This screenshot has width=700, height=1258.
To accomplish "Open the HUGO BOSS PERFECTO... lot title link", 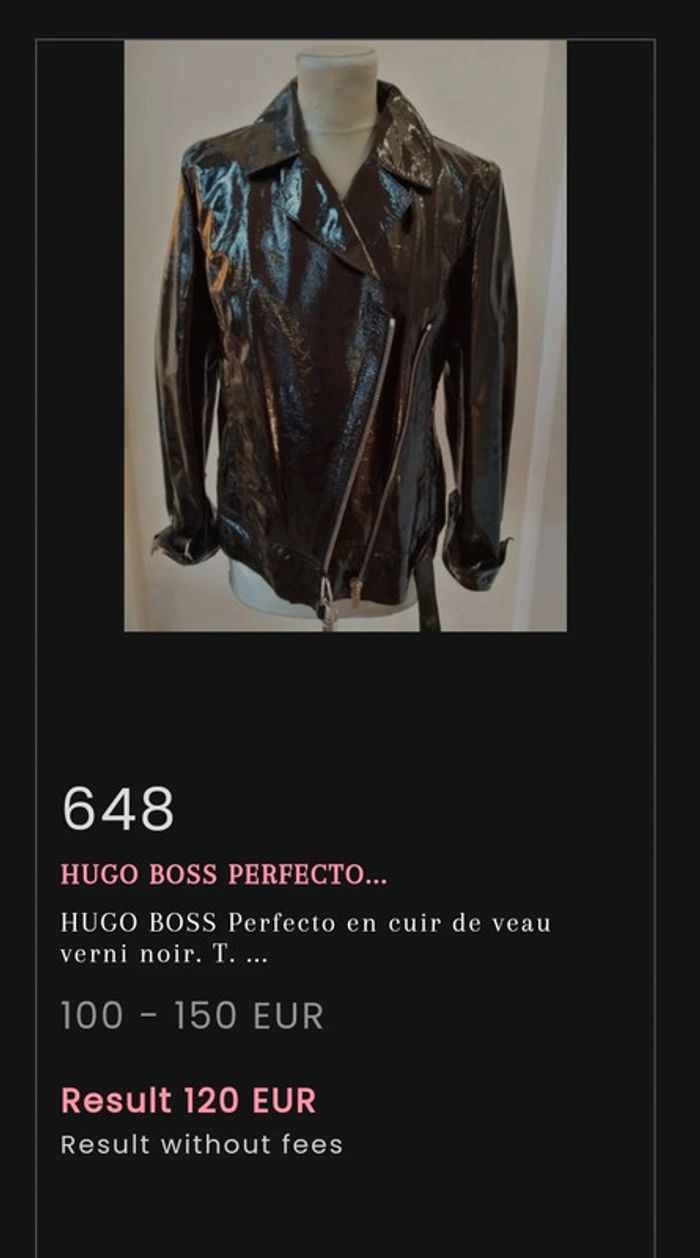I will coord(224,875).
